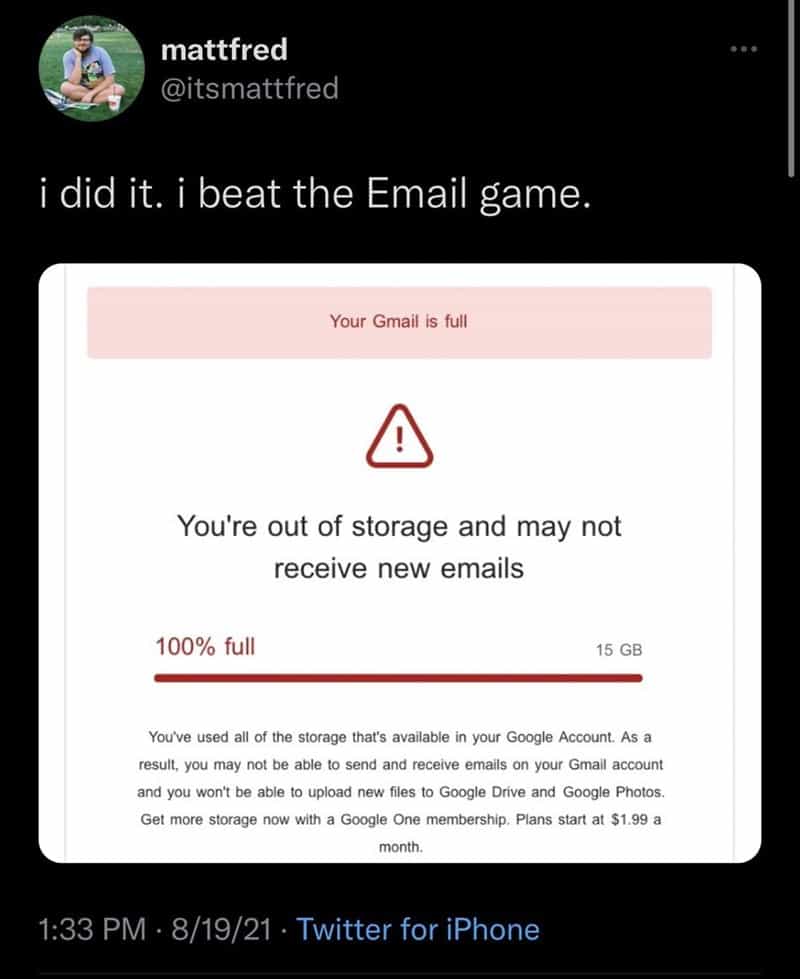Open the tweet's three-dot overflow menu
Image resolution: width=800 pixels, height=979 pixels.
[741, 49]
